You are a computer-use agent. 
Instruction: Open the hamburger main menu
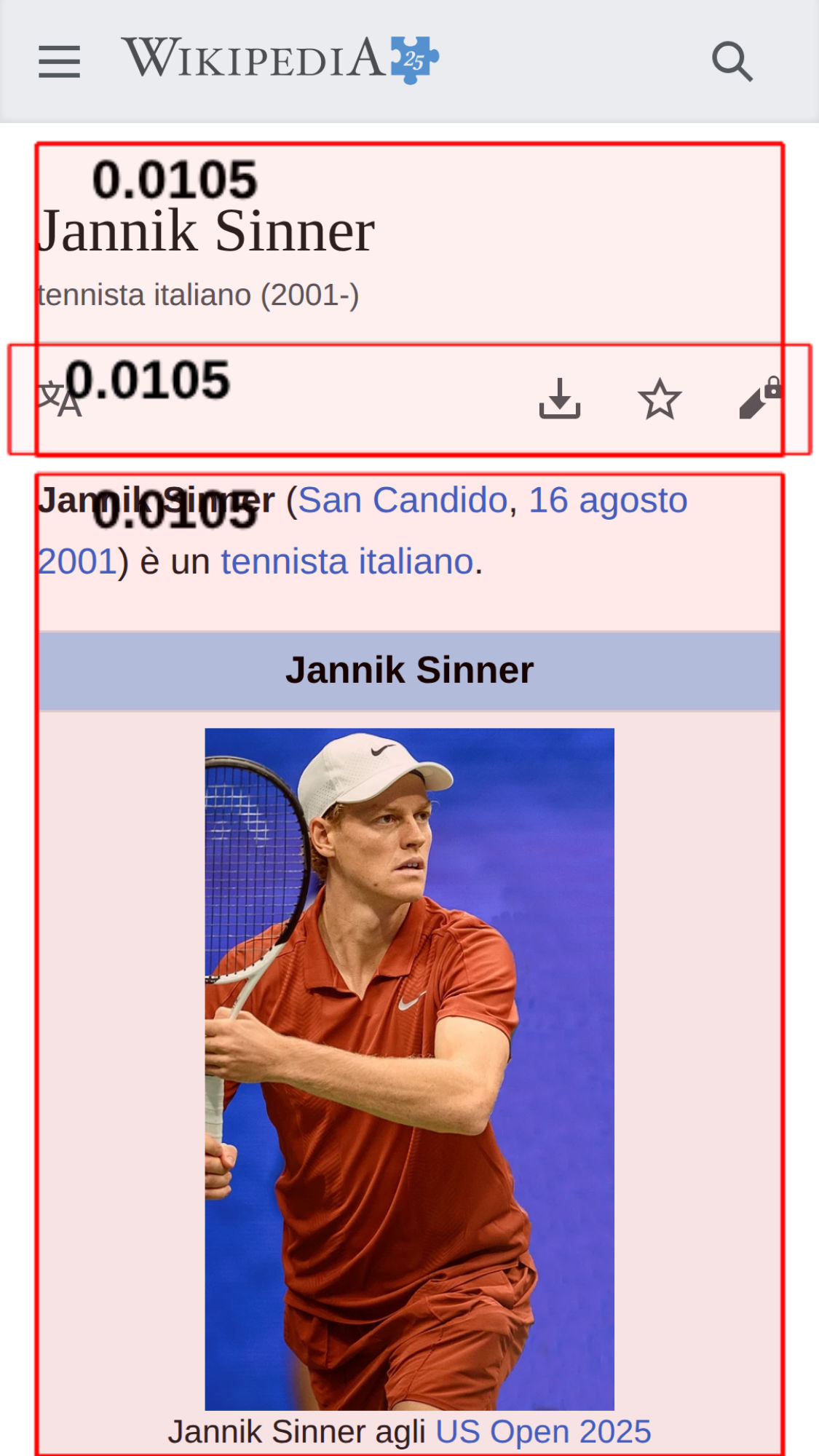[x=59, y=61]
